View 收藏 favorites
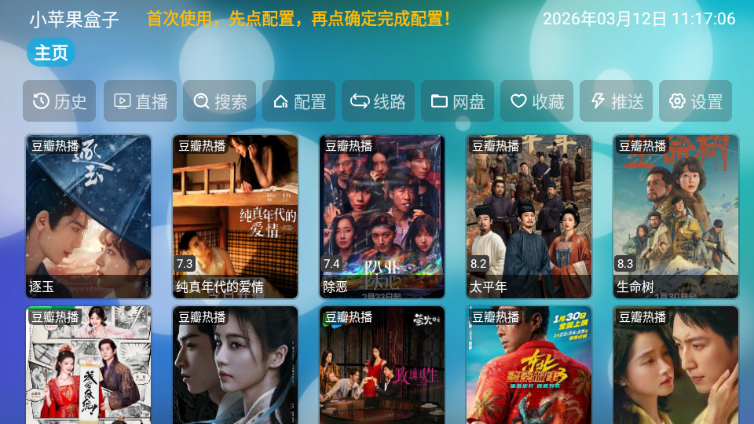Viewport: 754px width, 424px height. [537, 101]
